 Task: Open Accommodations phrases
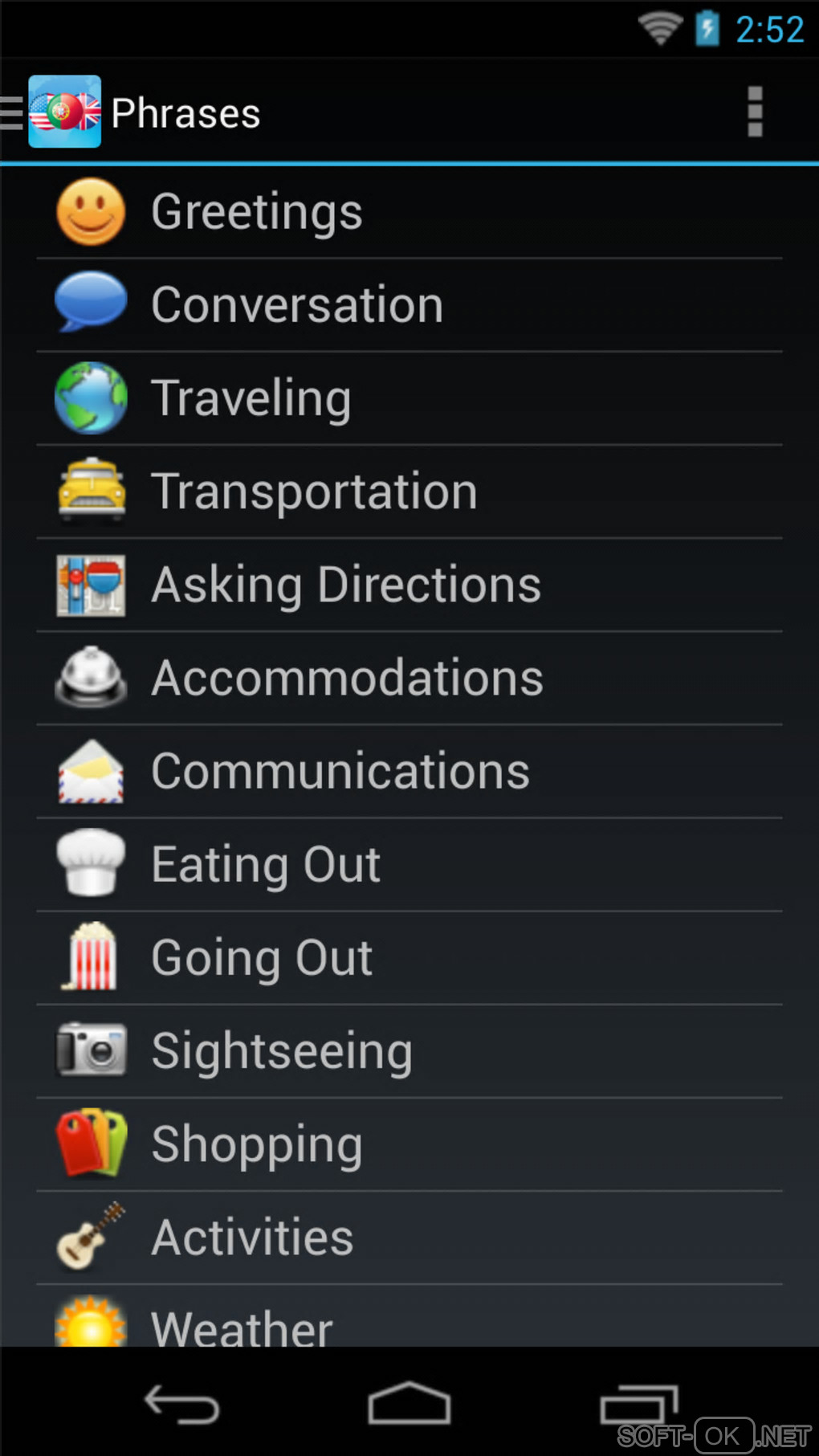coord(409,678)
